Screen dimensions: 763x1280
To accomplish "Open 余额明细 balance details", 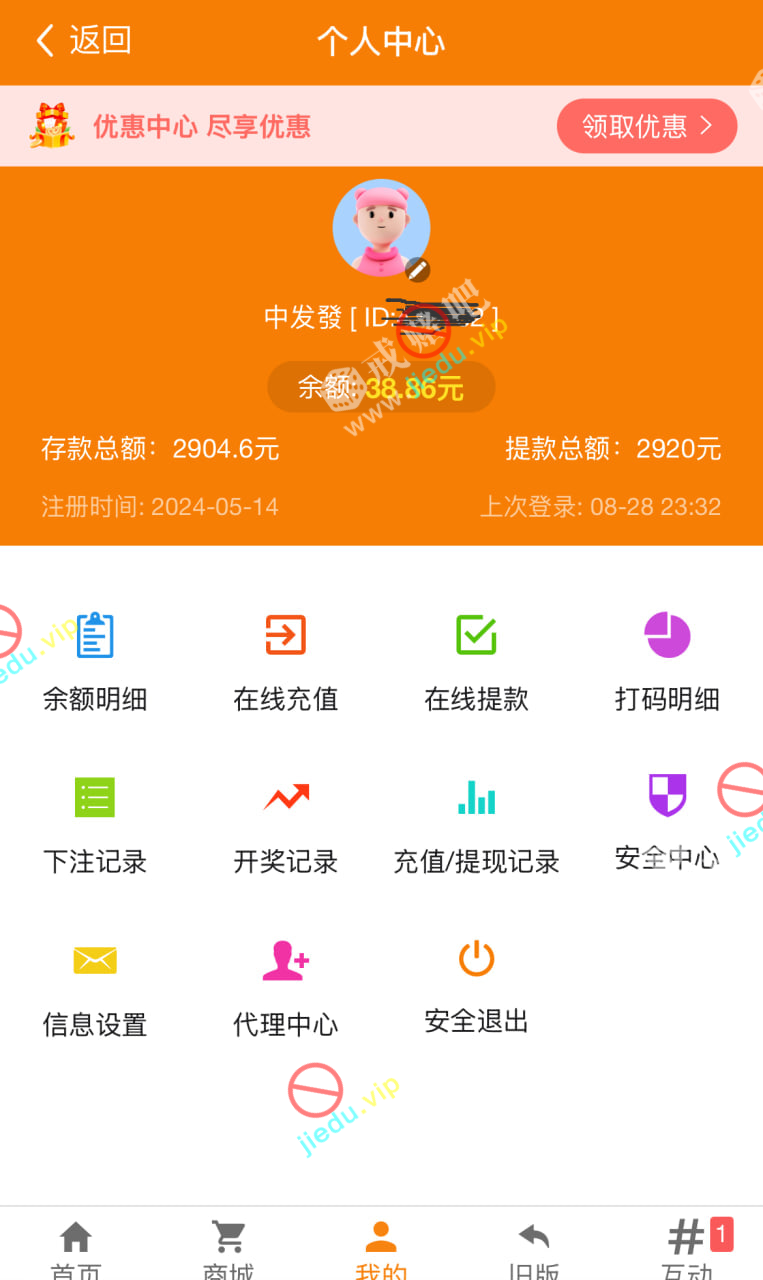I will (95, 661).
